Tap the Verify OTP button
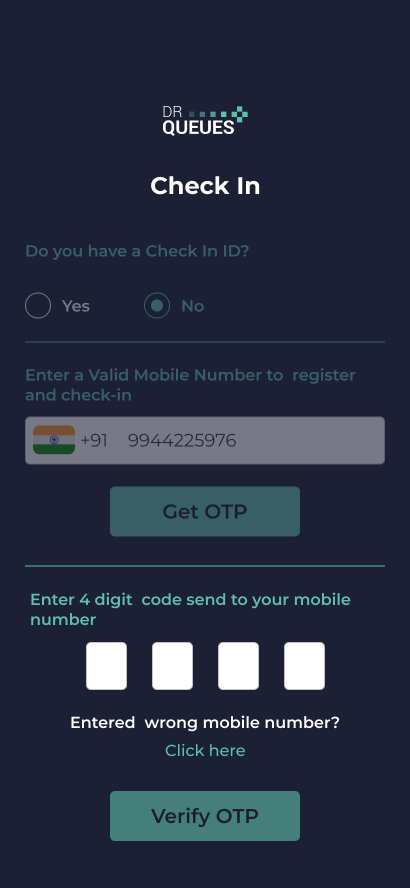This screenshot has height=888, width=410. click(205, 816)
